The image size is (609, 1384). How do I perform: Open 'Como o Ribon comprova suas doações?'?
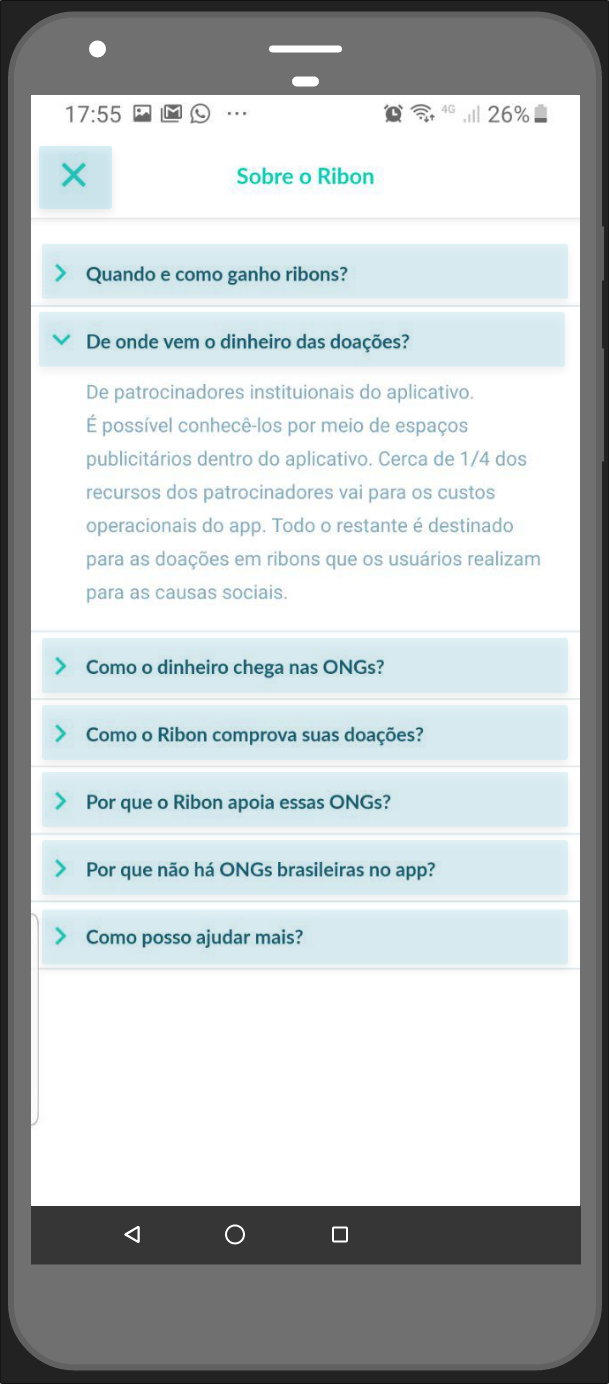[305, 733]
